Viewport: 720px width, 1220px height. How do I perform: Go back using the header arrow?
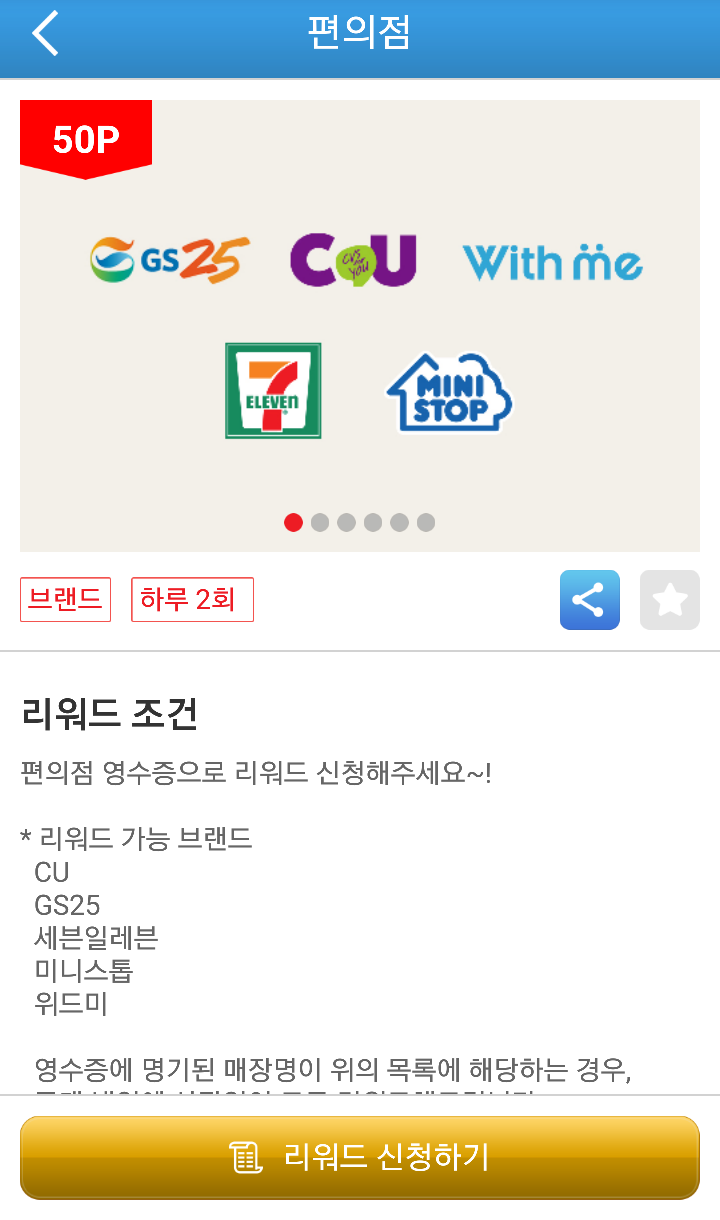(46, 34)
